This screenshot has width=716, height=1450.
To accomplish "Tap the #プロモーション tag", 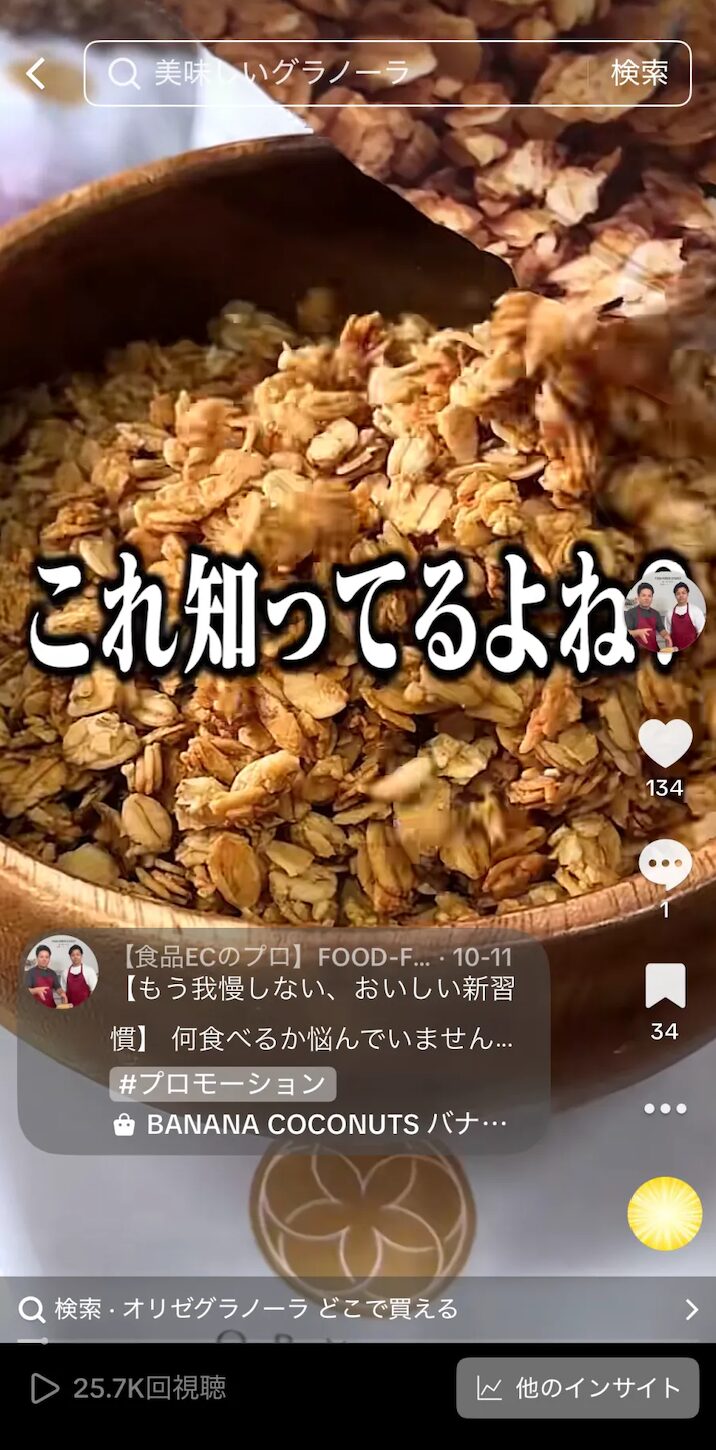I will 222,1084.
